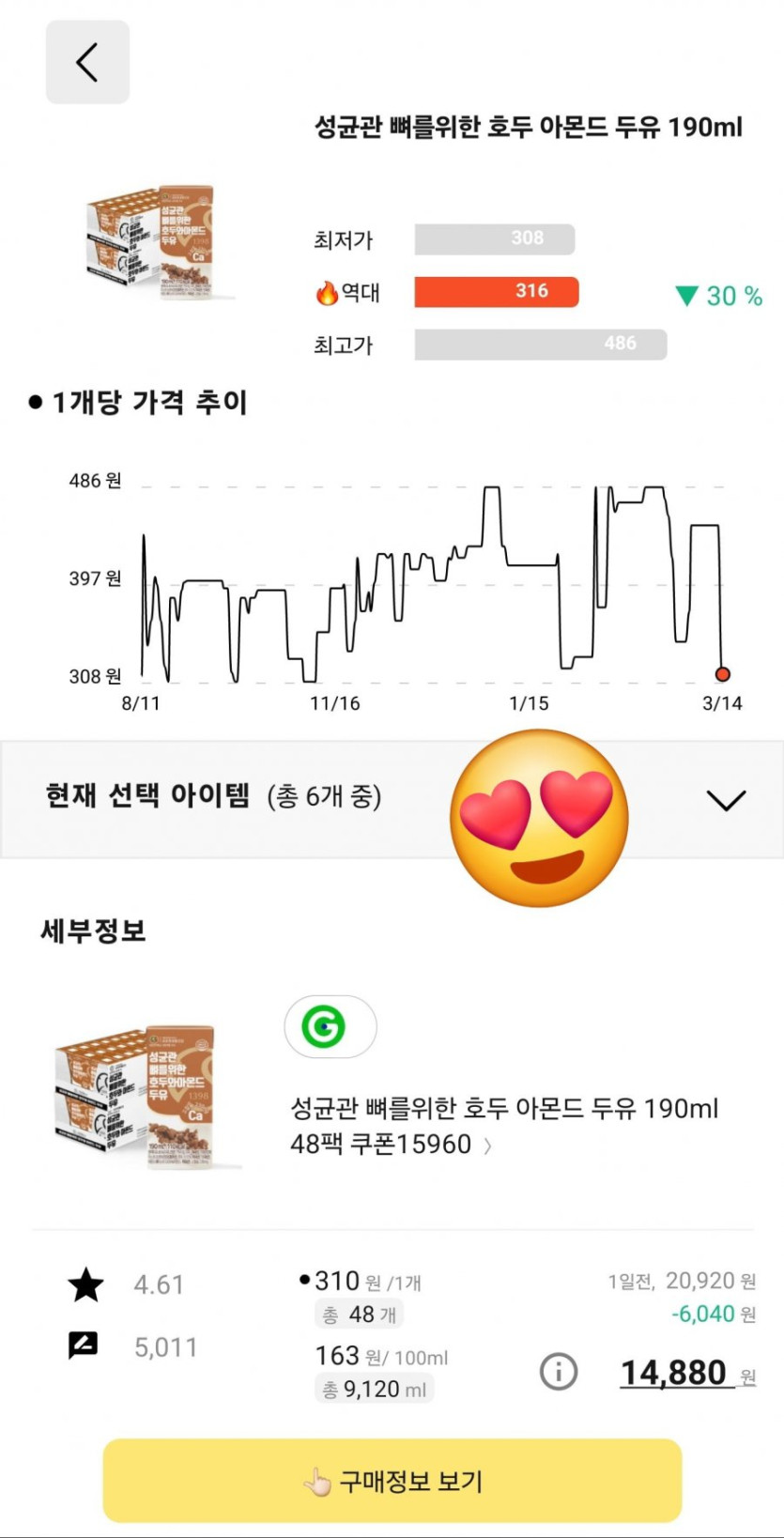Screen dimensions: 784x1538
Task: Go back using the top arrow
Action: (87, 63)
